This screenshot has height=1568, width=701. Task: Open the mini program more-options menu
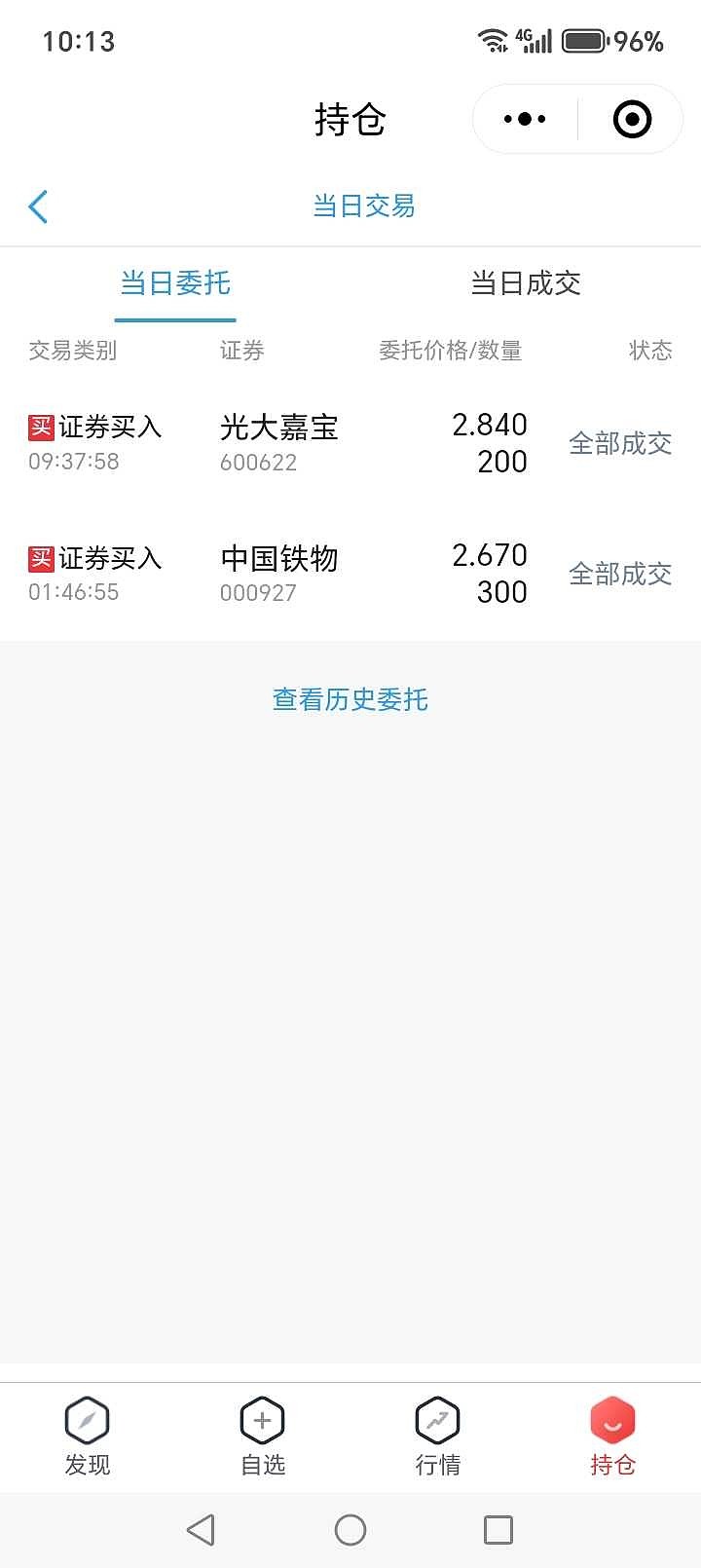[525, 120]
